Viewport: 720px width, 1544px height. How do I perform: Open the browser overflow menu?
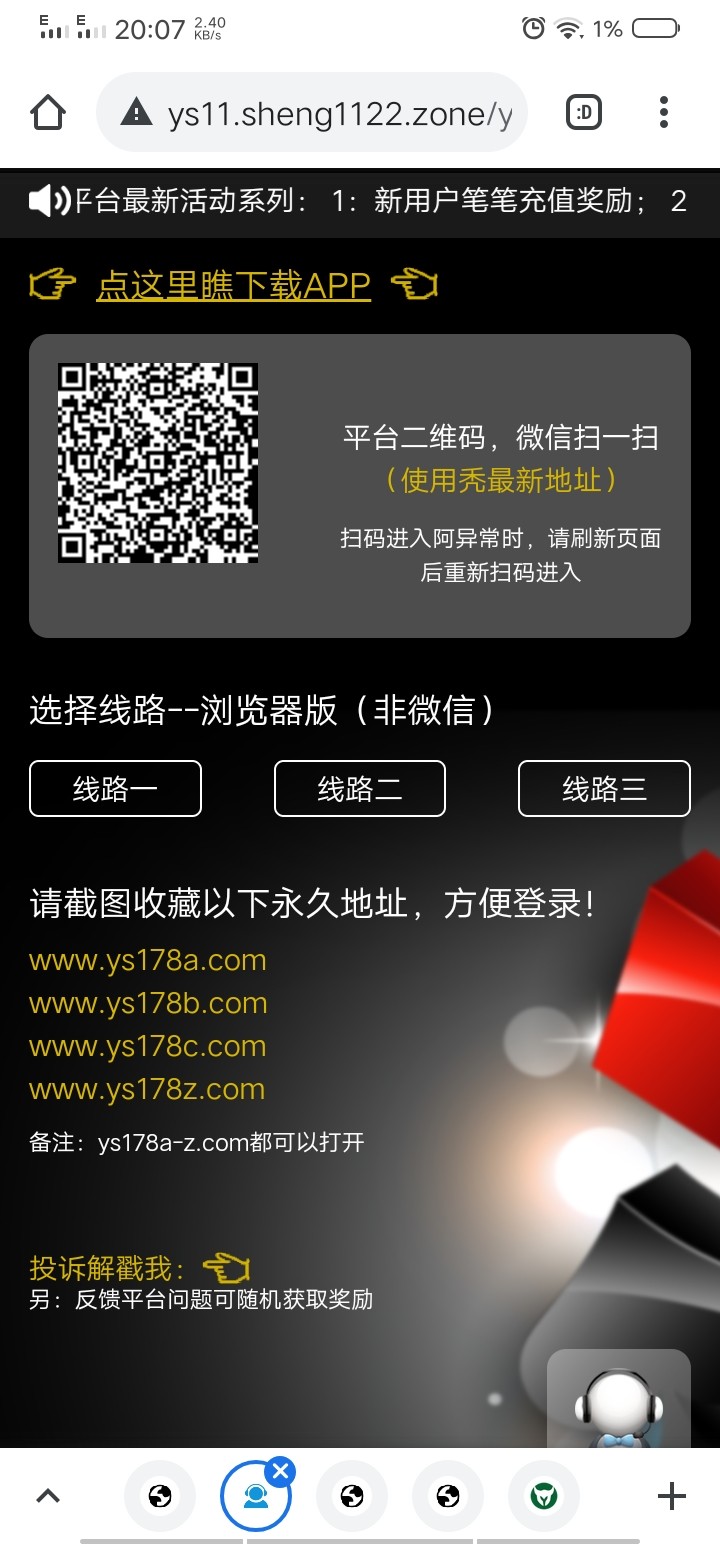pos(664,113)
